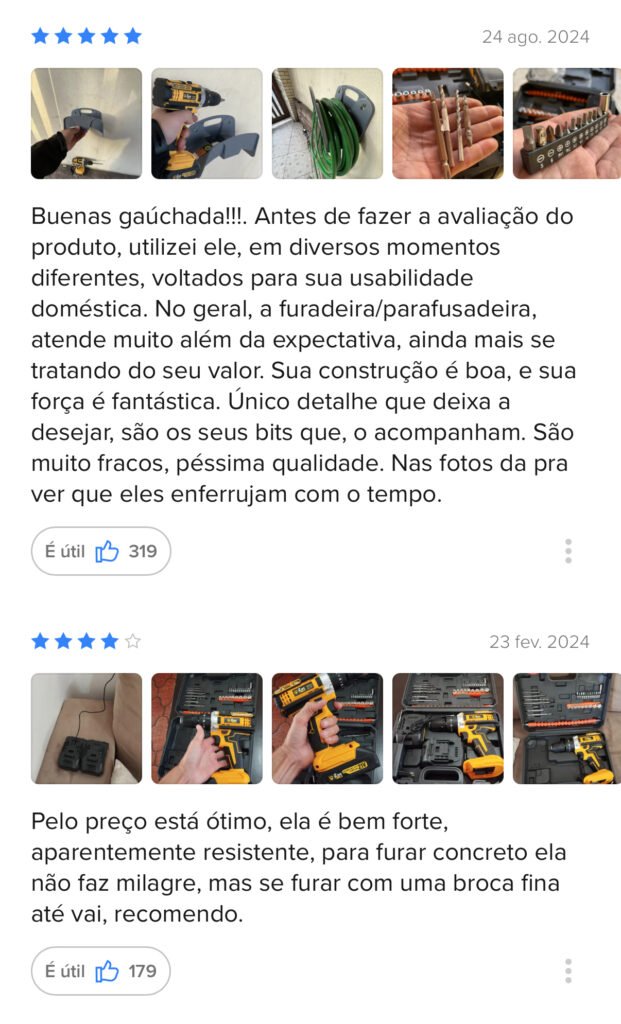
Task: View photo of hand holding yellow drill upright
Action: coord(327,728)
